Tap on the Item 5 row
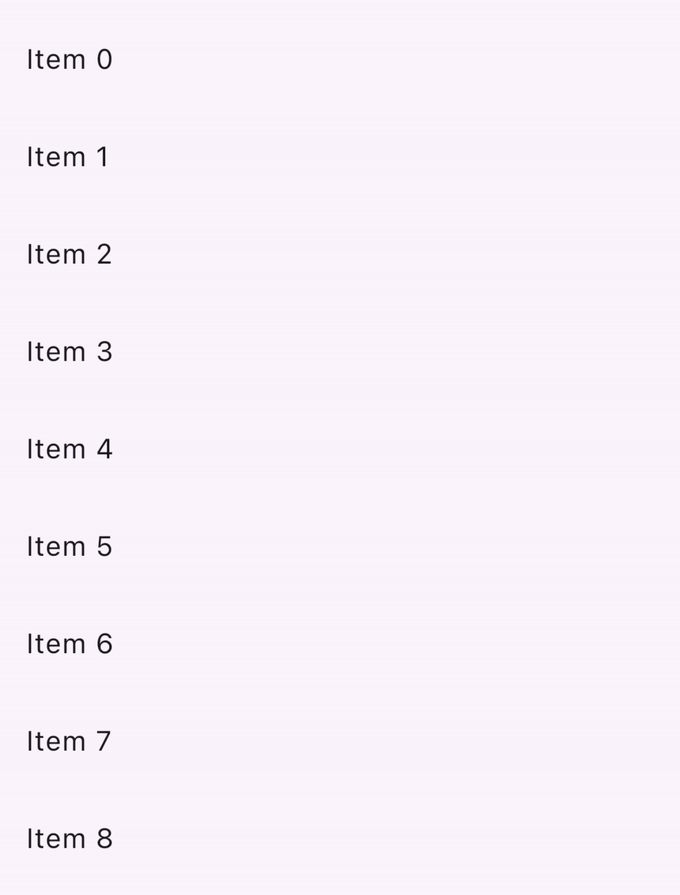This screenshot has height=895, width=680. (x=70, y=547)
